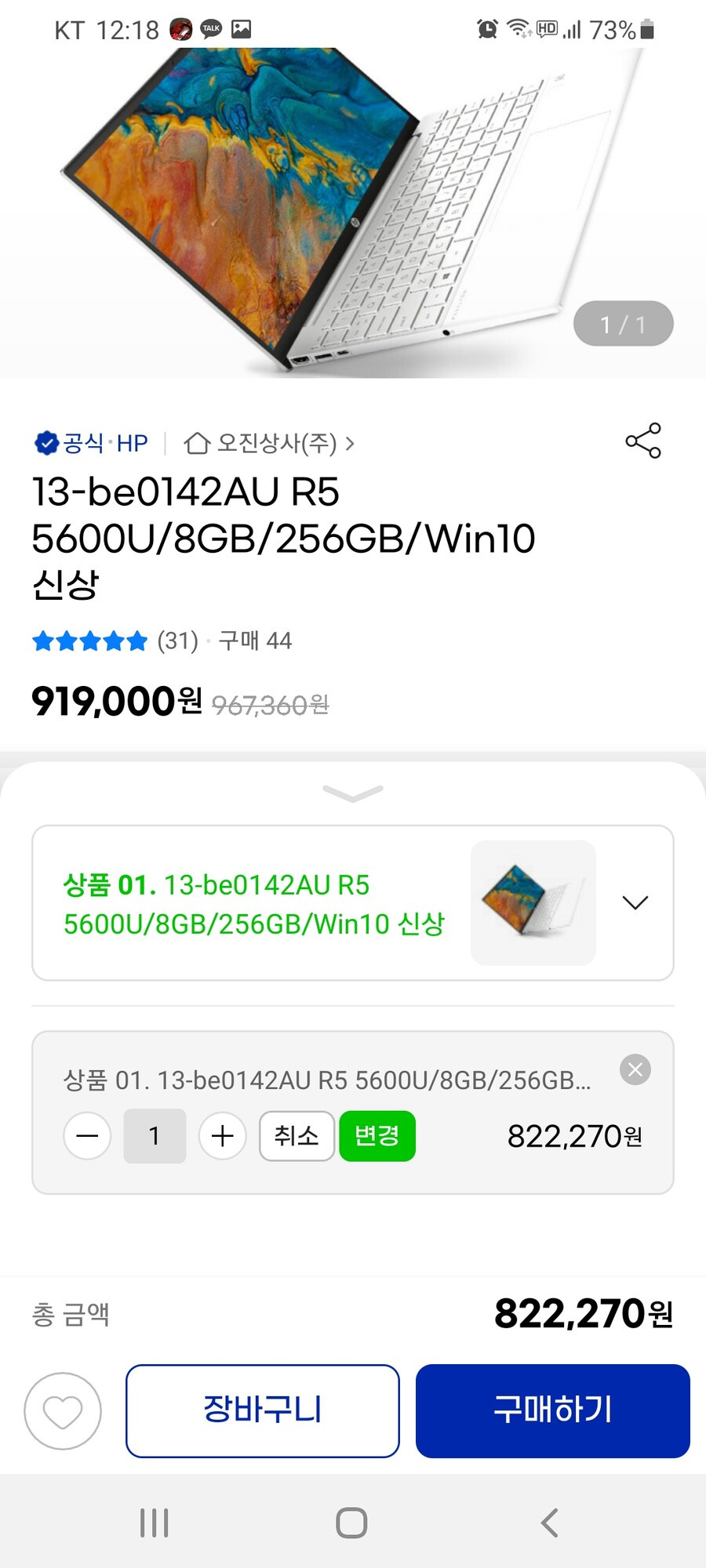Cancel the quantity change with 취소
The width and height of the screenshot is (706, 1568).
tap(297, 1136)
